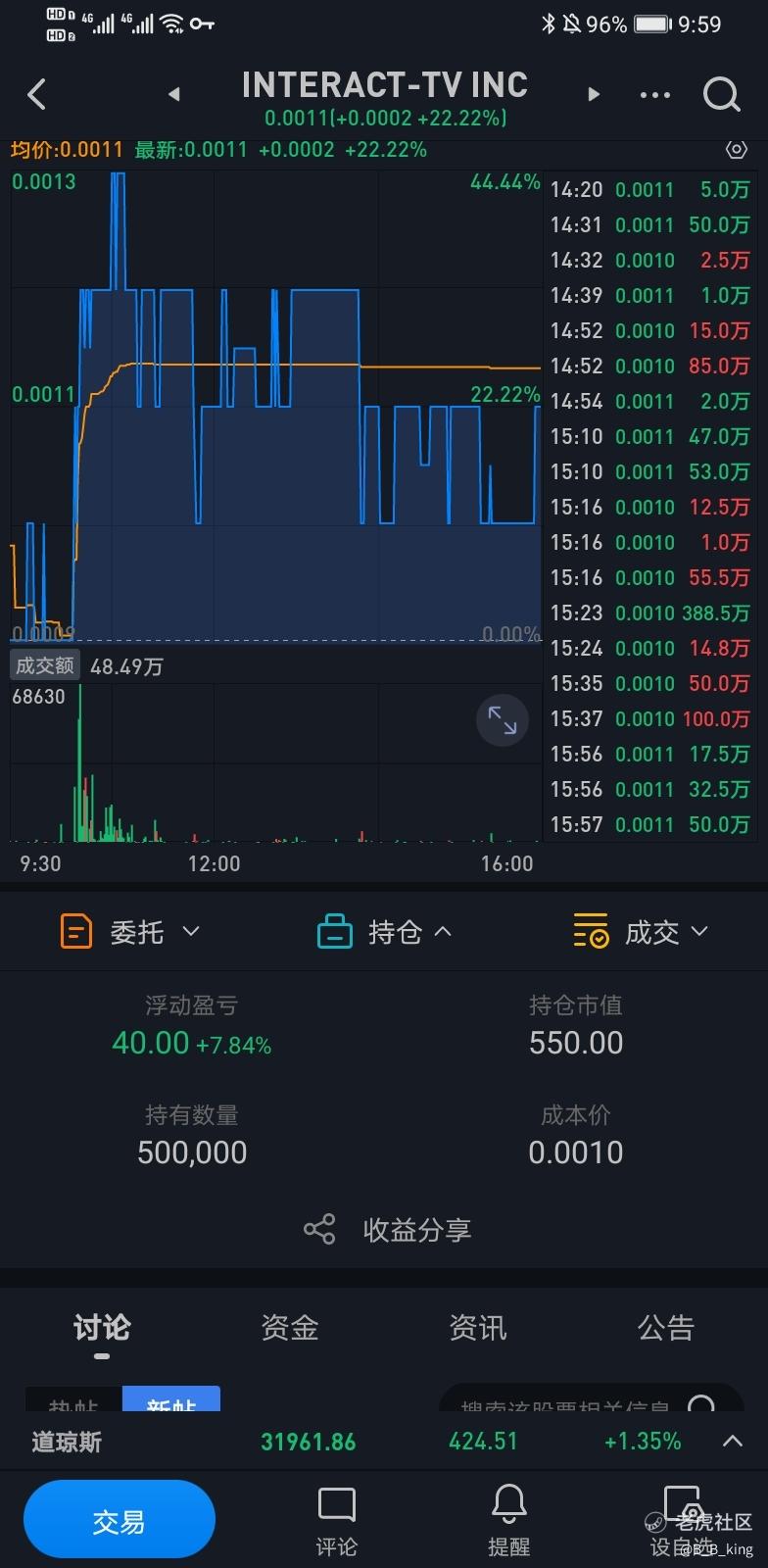
Task: Go back using the top-left arrow
Action: pos(37,95)
